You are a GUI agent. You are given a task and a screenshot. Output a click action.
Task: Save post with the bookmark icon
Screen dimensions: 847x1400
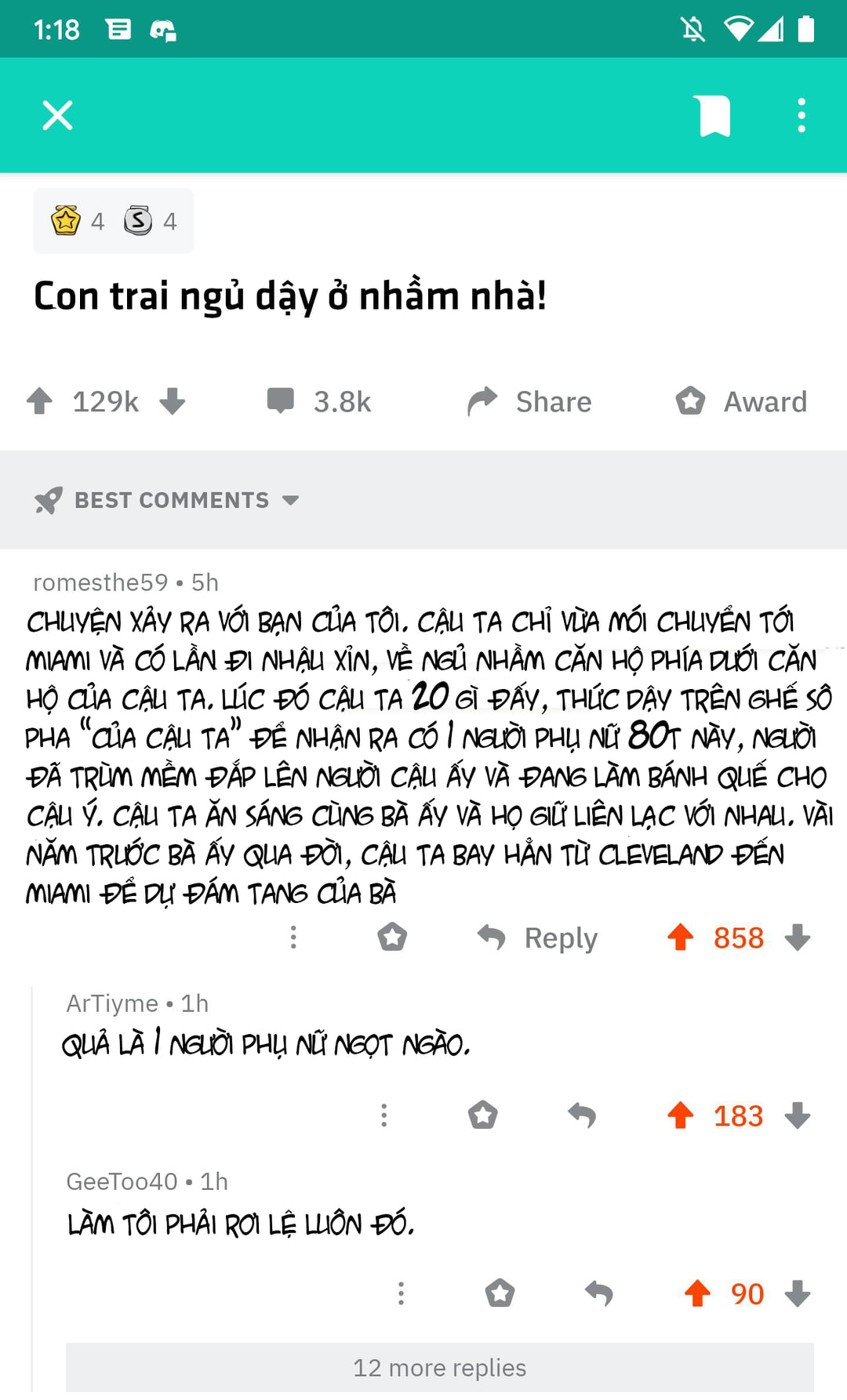click(x=714, y=115)
